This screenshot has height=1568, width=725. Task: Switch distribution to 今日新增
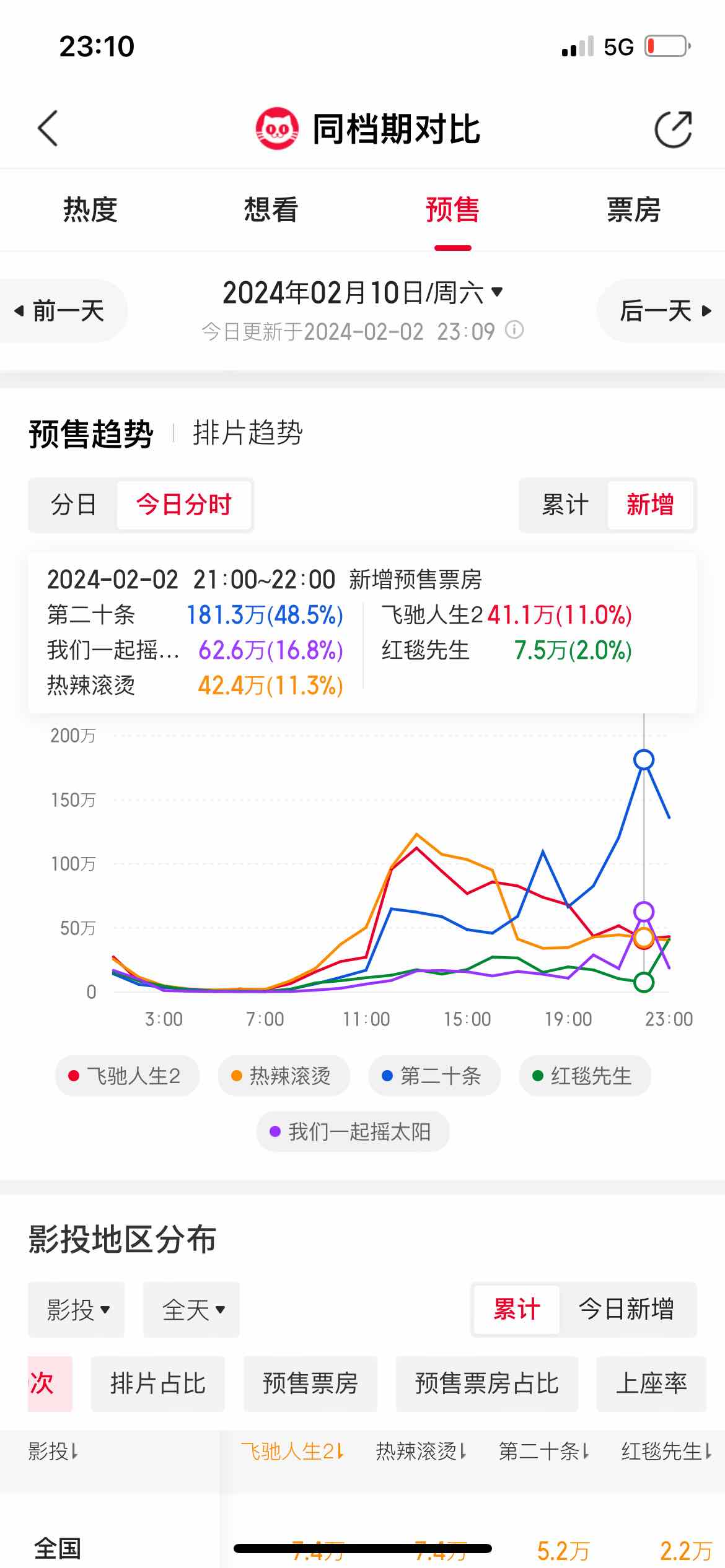626,1309
